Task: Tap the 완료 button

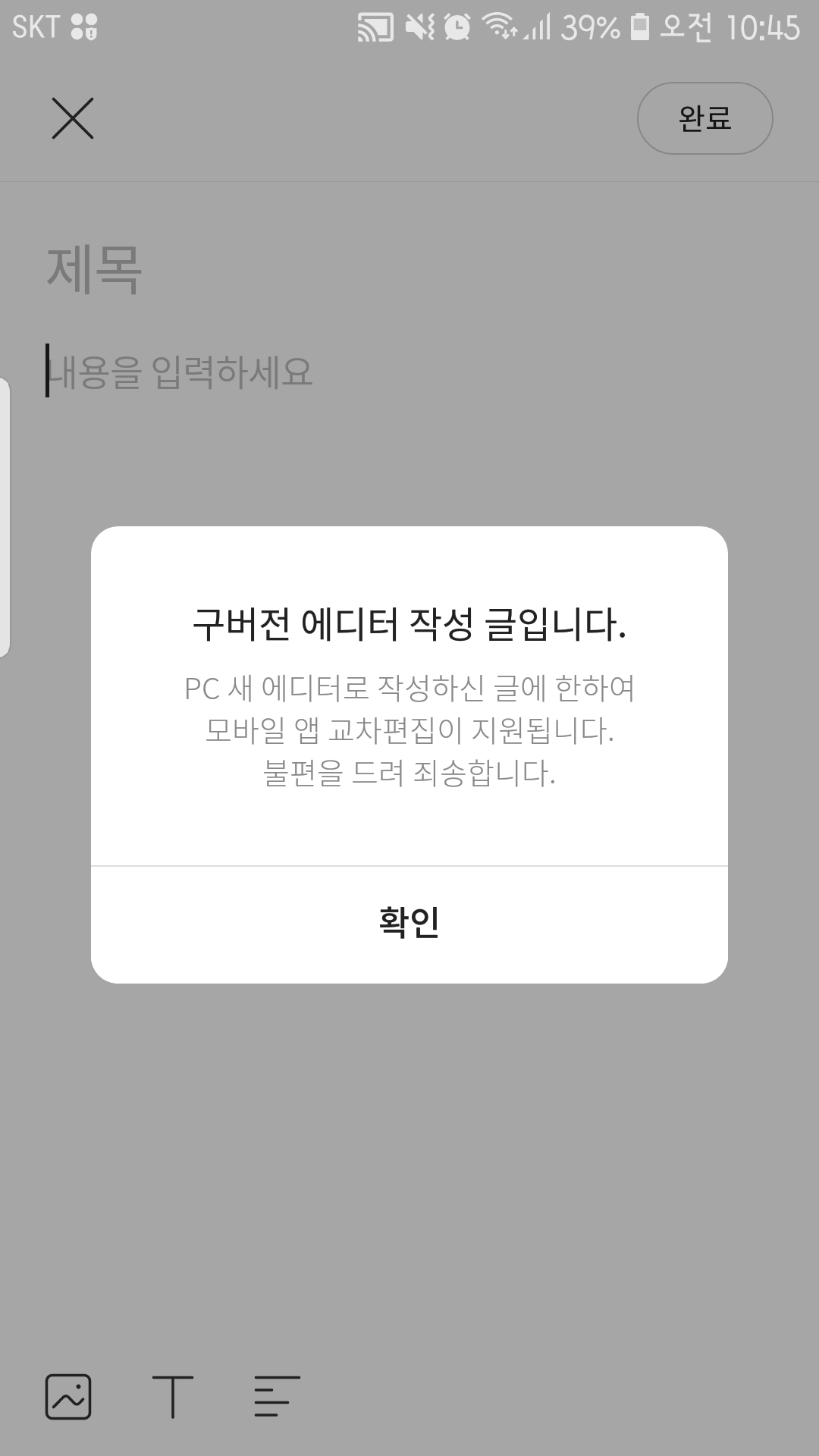Action: 704,118
